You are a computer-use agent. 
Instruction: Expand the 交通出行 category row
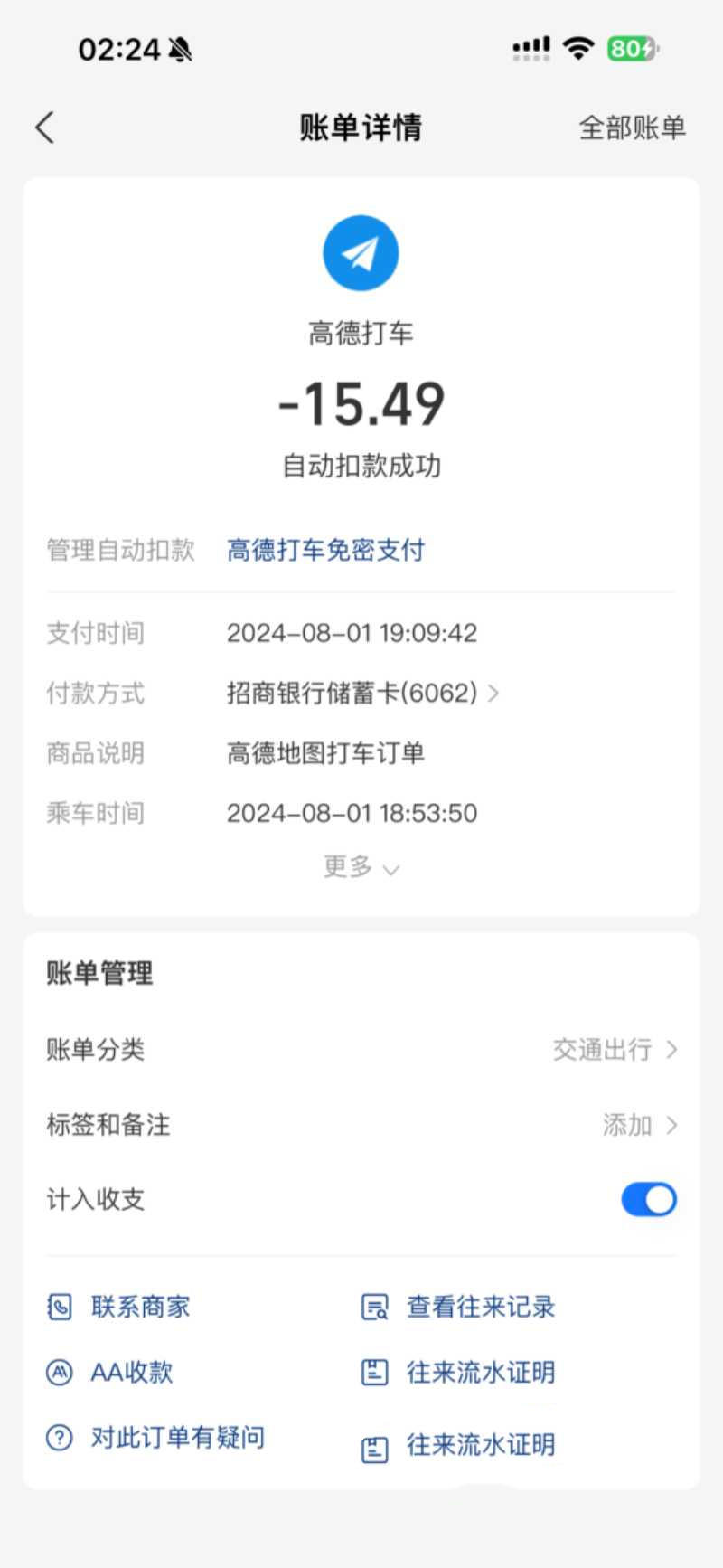[615, 1050]
